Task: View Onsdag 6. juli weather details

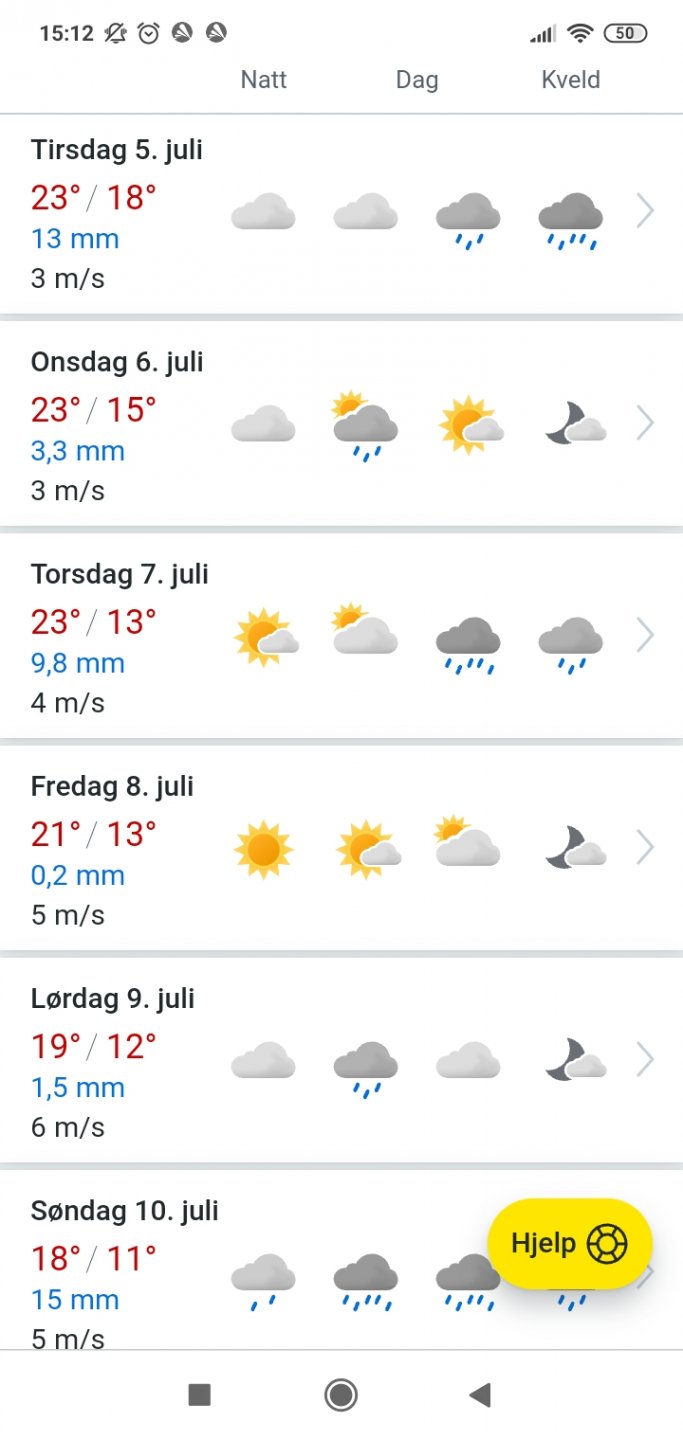Action: pyautogui.click(x=340, y=425)
